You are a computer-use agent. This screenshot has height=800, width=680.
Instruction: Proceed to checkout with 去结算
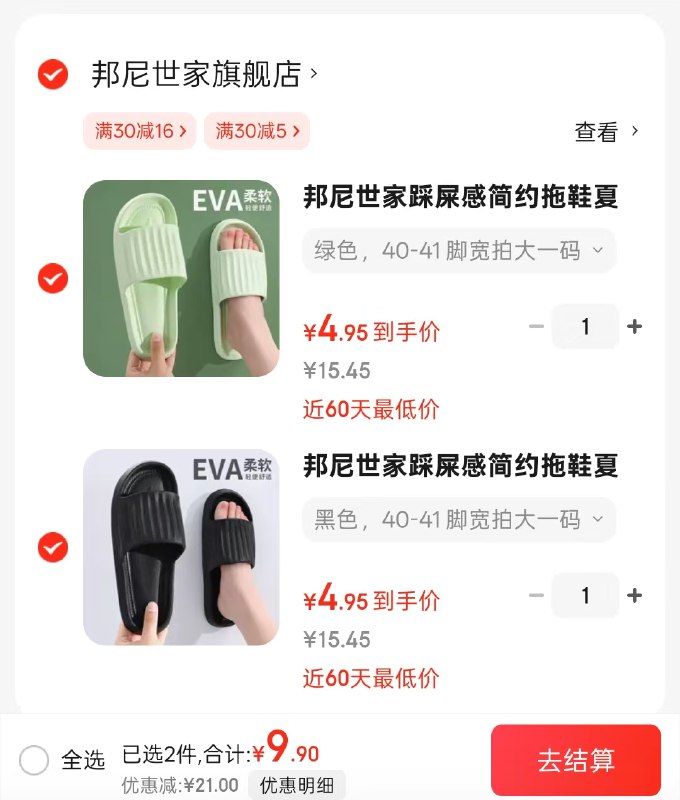click(575, 760)
